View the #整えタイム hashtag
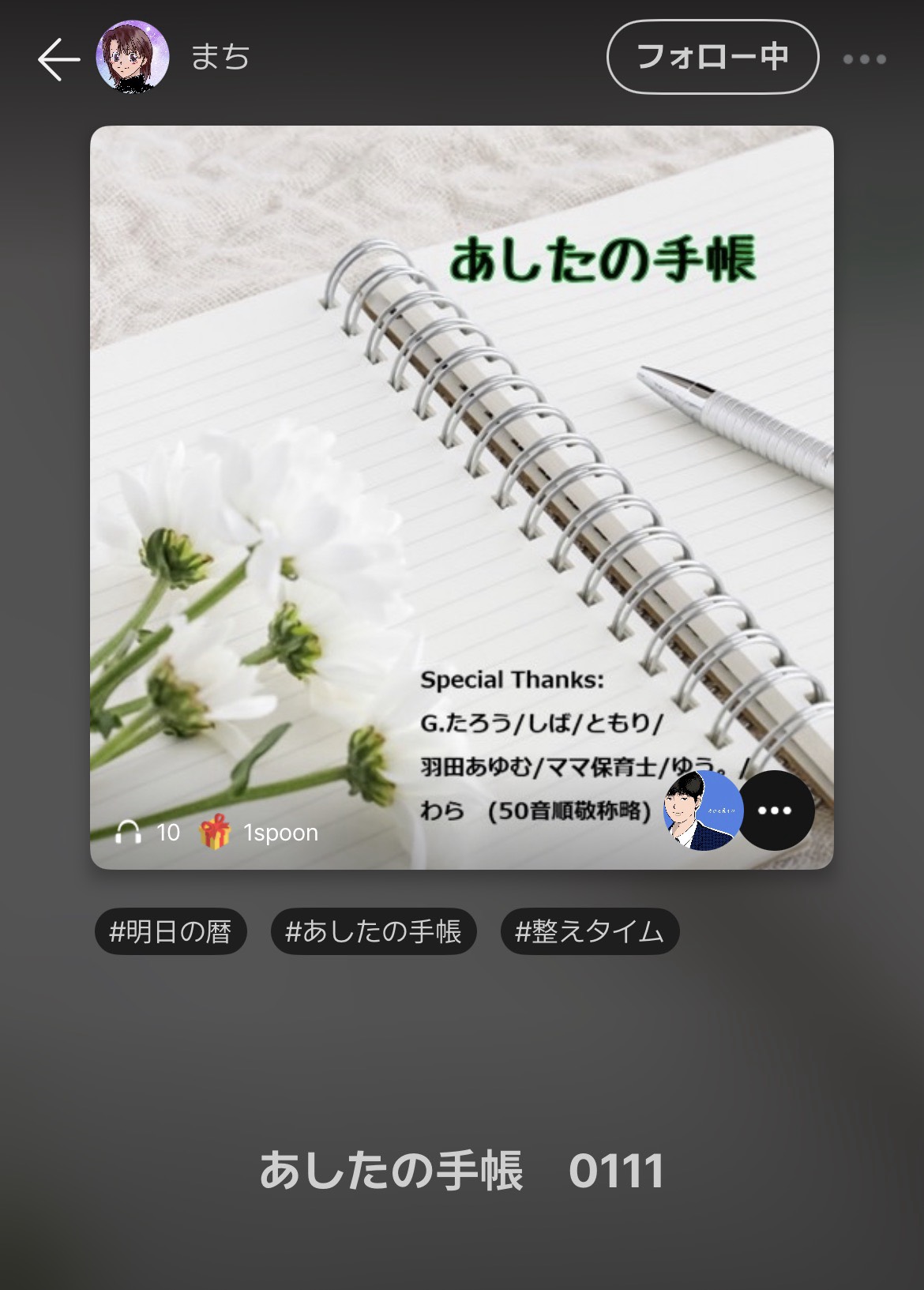Image resolution: width=924 pixels, height=1290 pixels. [x=589, y=931]
